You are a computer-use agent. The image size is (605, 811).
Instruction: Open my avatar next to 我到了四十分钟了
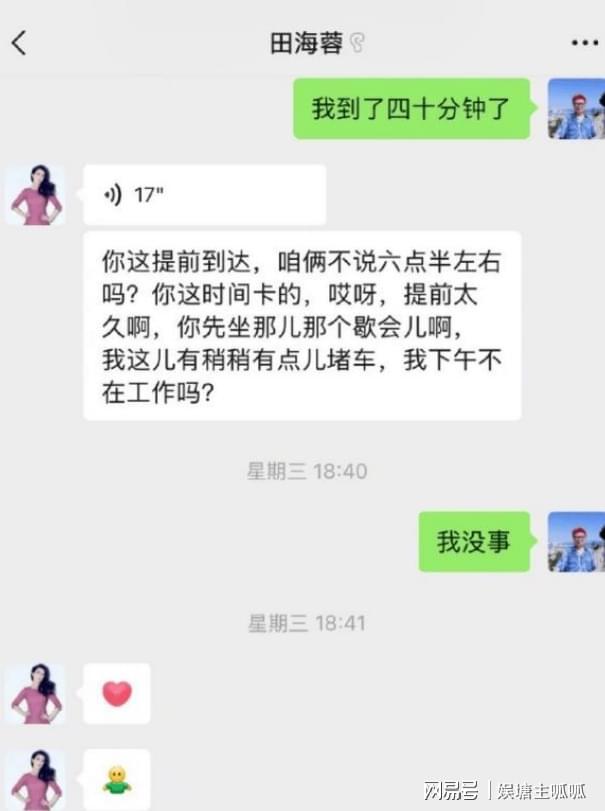(577, 109)
